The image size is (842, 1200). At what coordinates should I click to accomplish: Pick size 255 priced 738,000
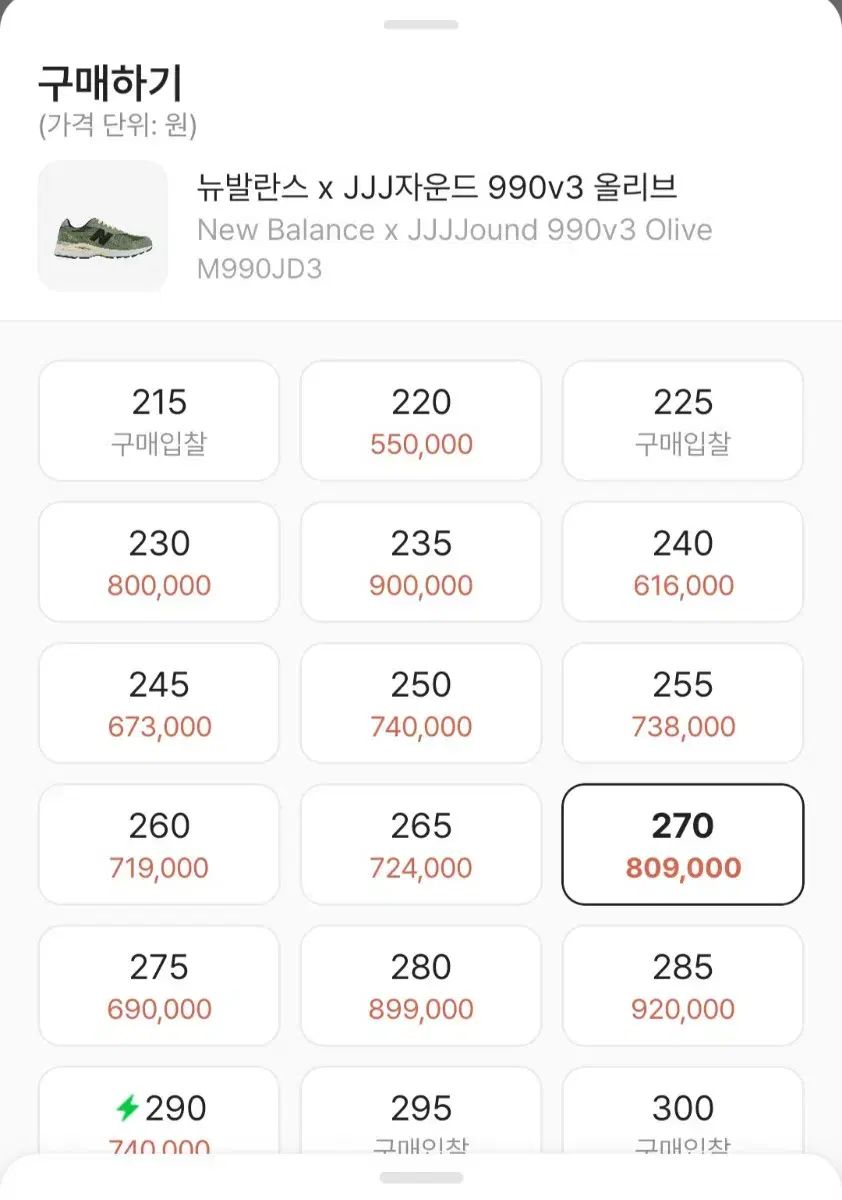(x=683, y=703)
